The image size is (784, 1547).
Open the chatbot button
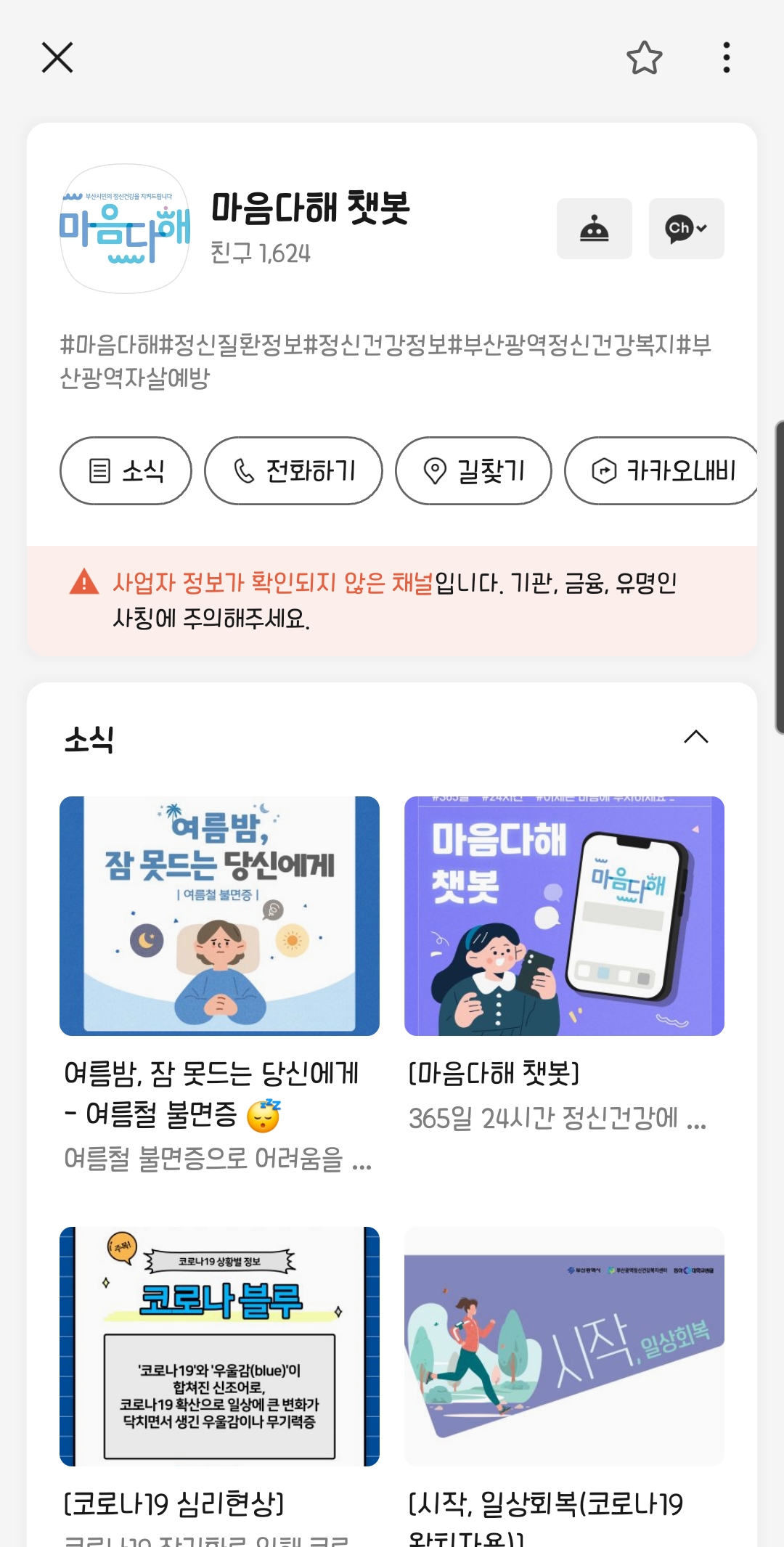(594, 229)
